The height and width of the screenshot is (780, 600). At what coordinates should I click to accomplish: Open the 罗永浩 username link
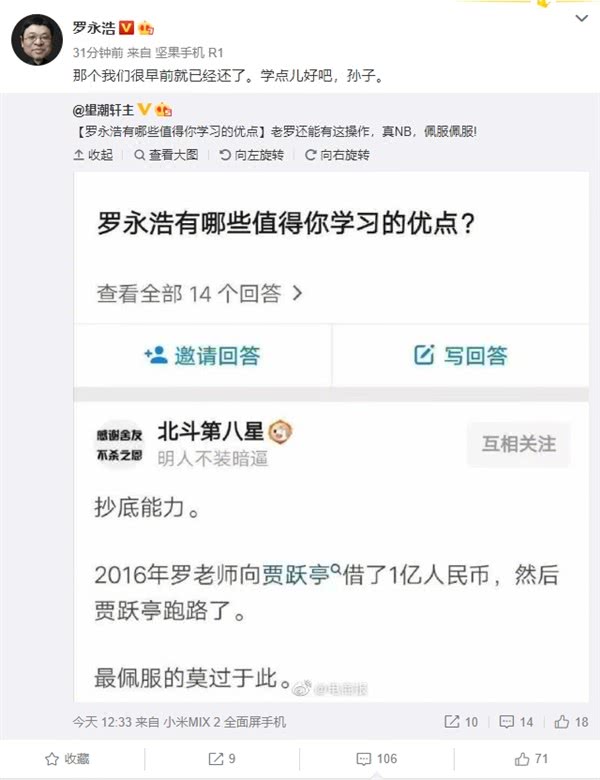point(94,28)
